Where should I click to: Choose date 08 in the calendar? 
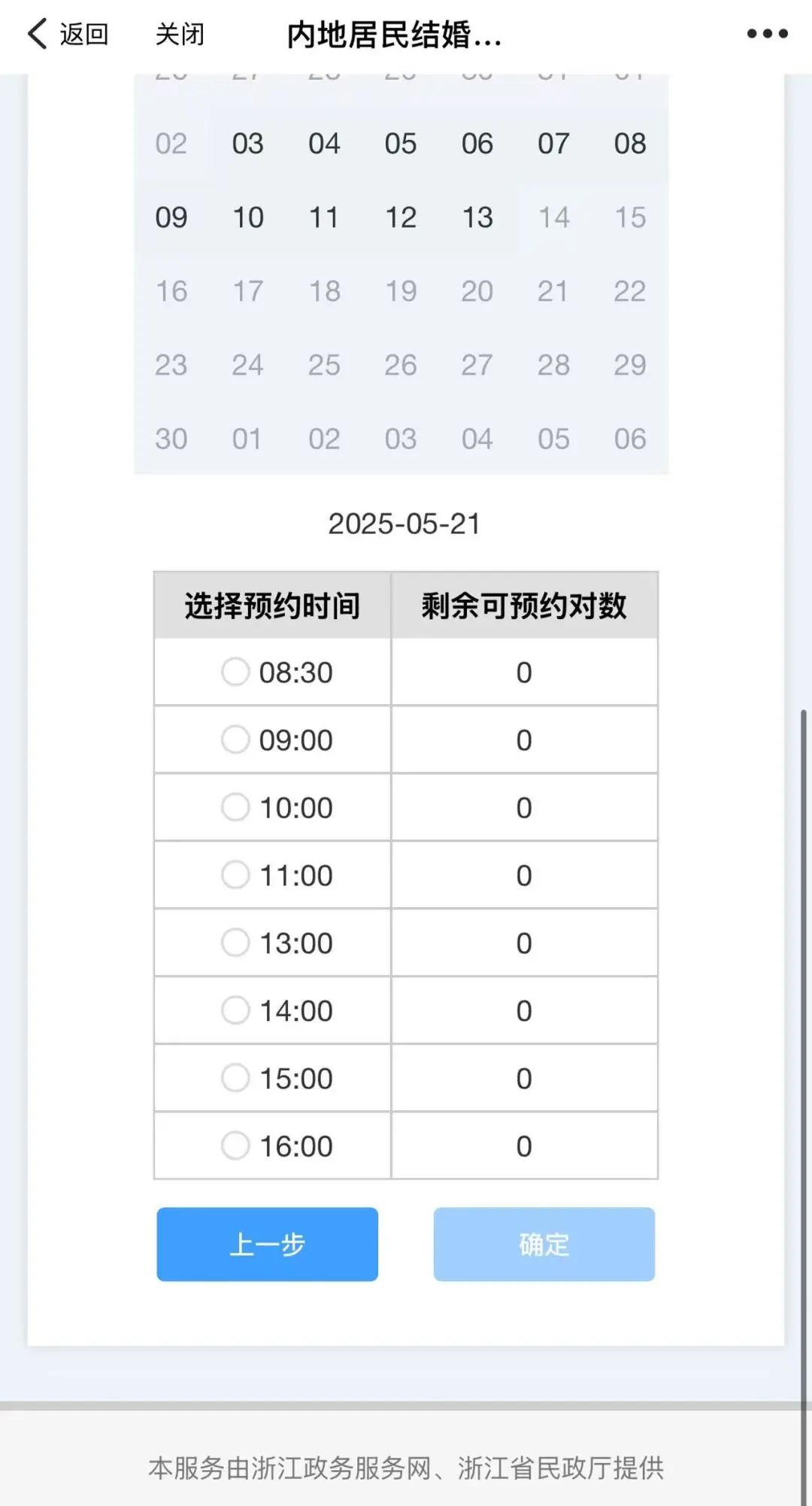630,144
